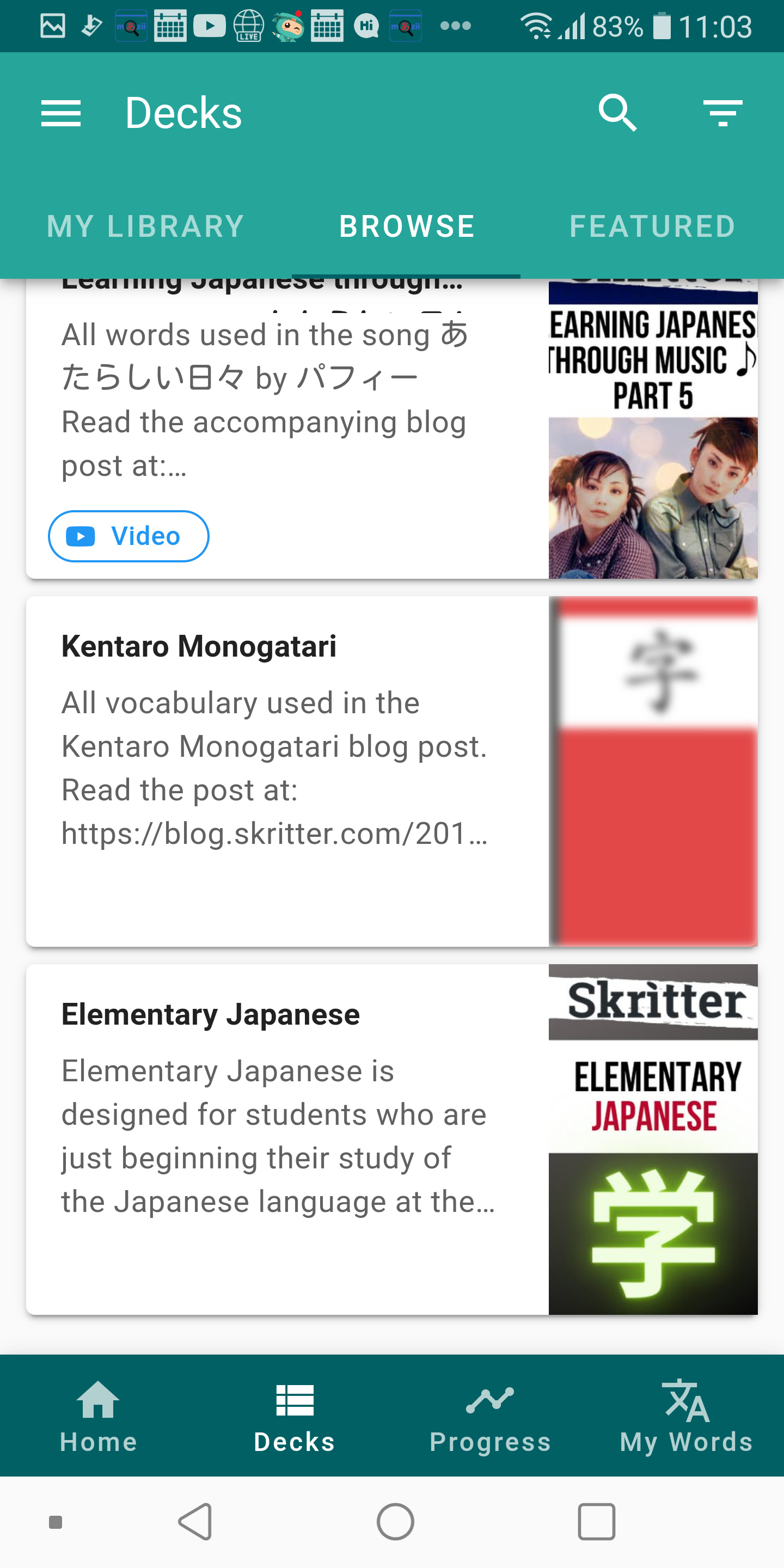Play the Video for the music deck
This screenshot has width=784, height=1568.
(128, 536)
